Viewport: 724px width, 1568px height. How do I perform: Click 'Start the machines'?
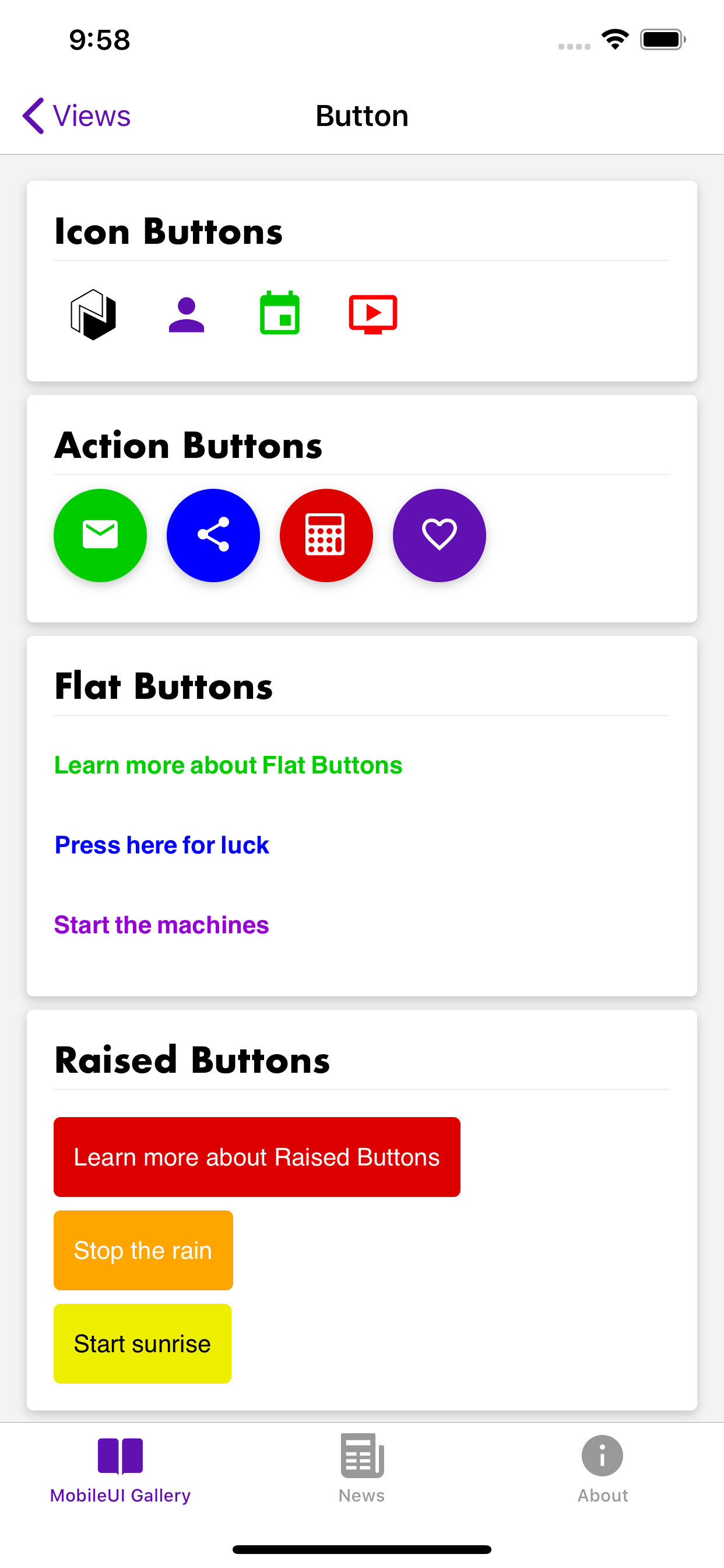[x=162, y=924]
